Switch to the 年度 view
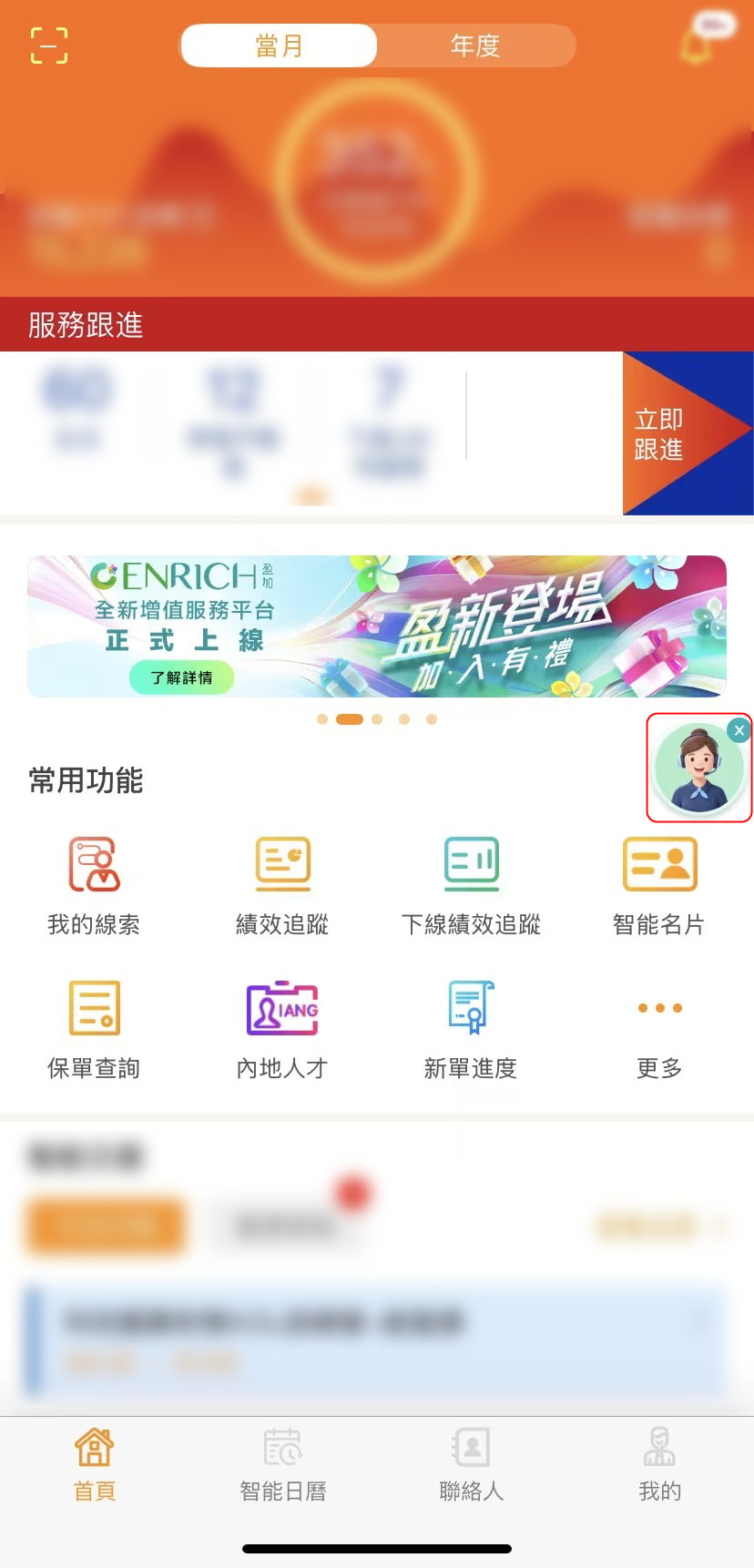Screen dimensions: 754x1568 pyautogui.click(x=475, y=46)
